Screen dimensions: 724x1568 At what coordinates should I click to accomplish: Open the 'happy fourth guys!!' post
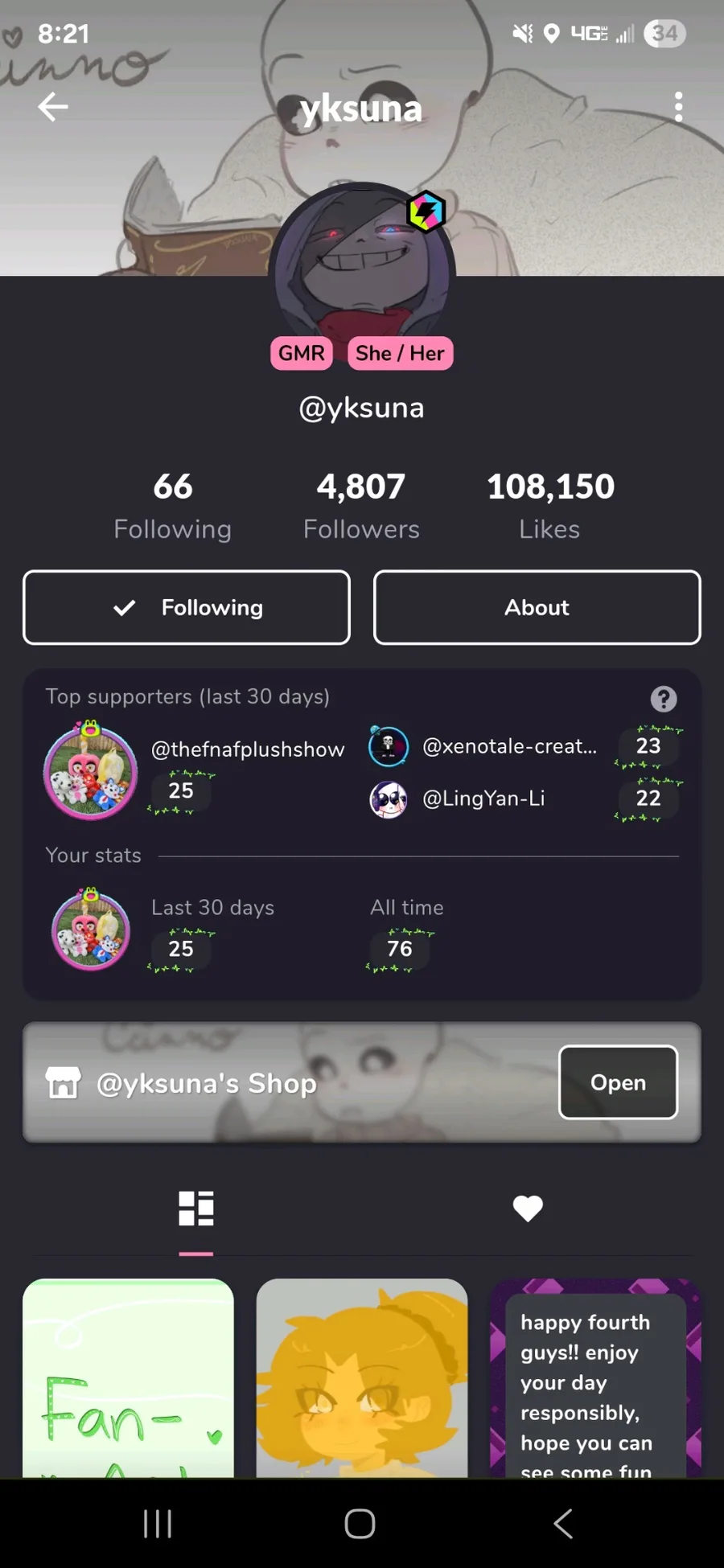click(x=595, y=1378)
